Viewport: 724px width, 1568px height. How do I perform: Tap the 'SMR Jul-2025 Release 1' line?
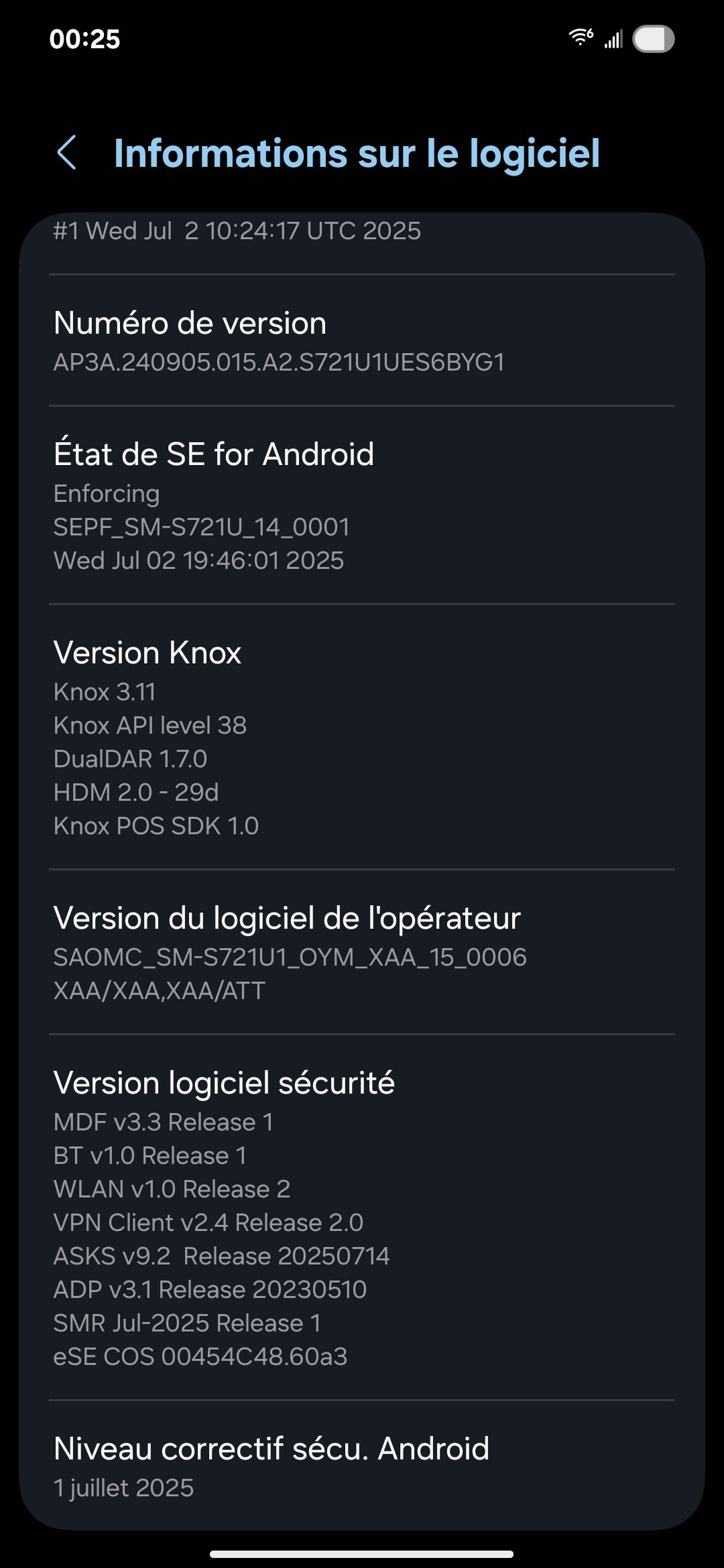tap(188, 1322)
